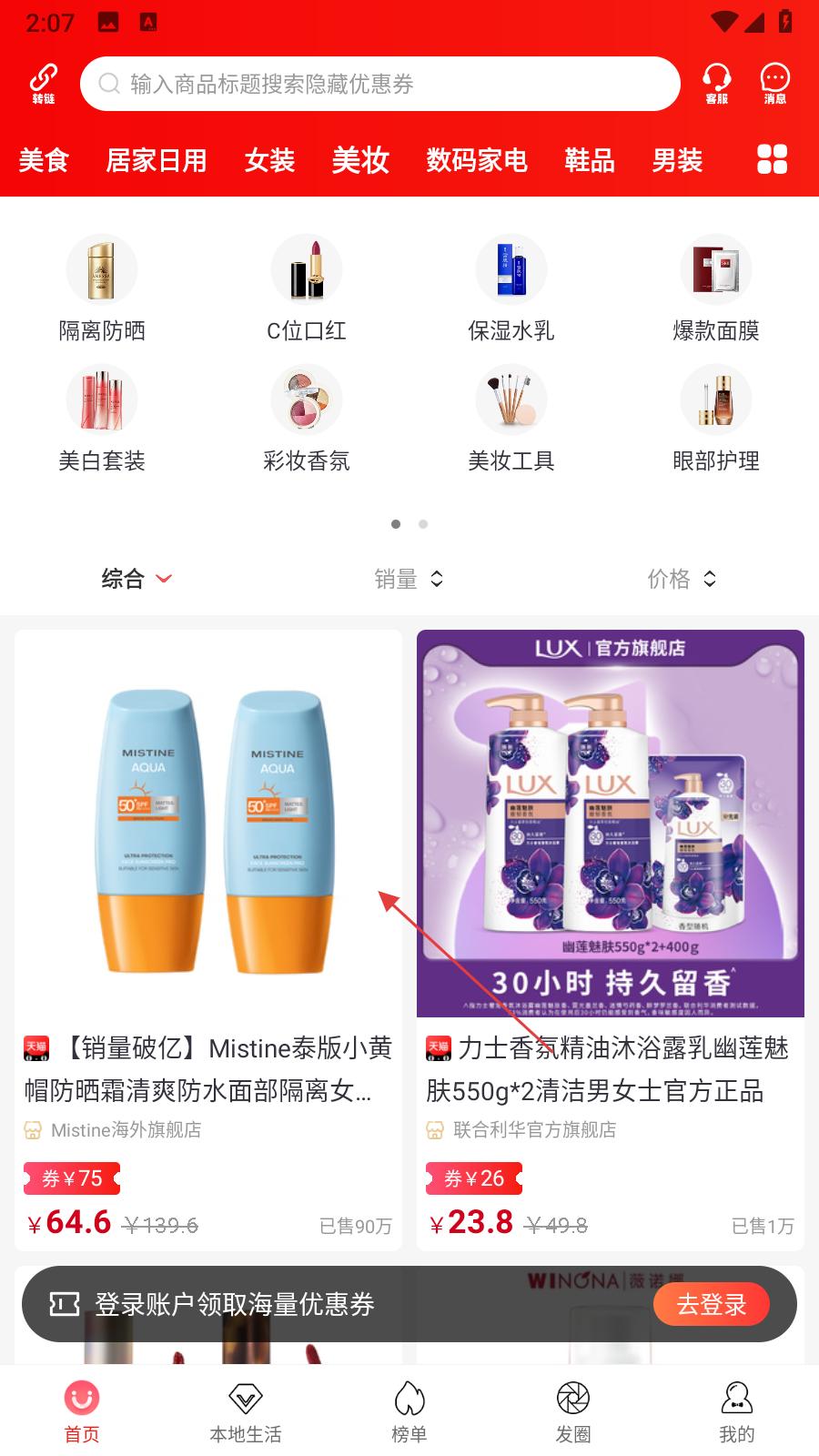This screenshot has height=1456, width=819.
Task: Sort products by 价格
Action: 682,579
